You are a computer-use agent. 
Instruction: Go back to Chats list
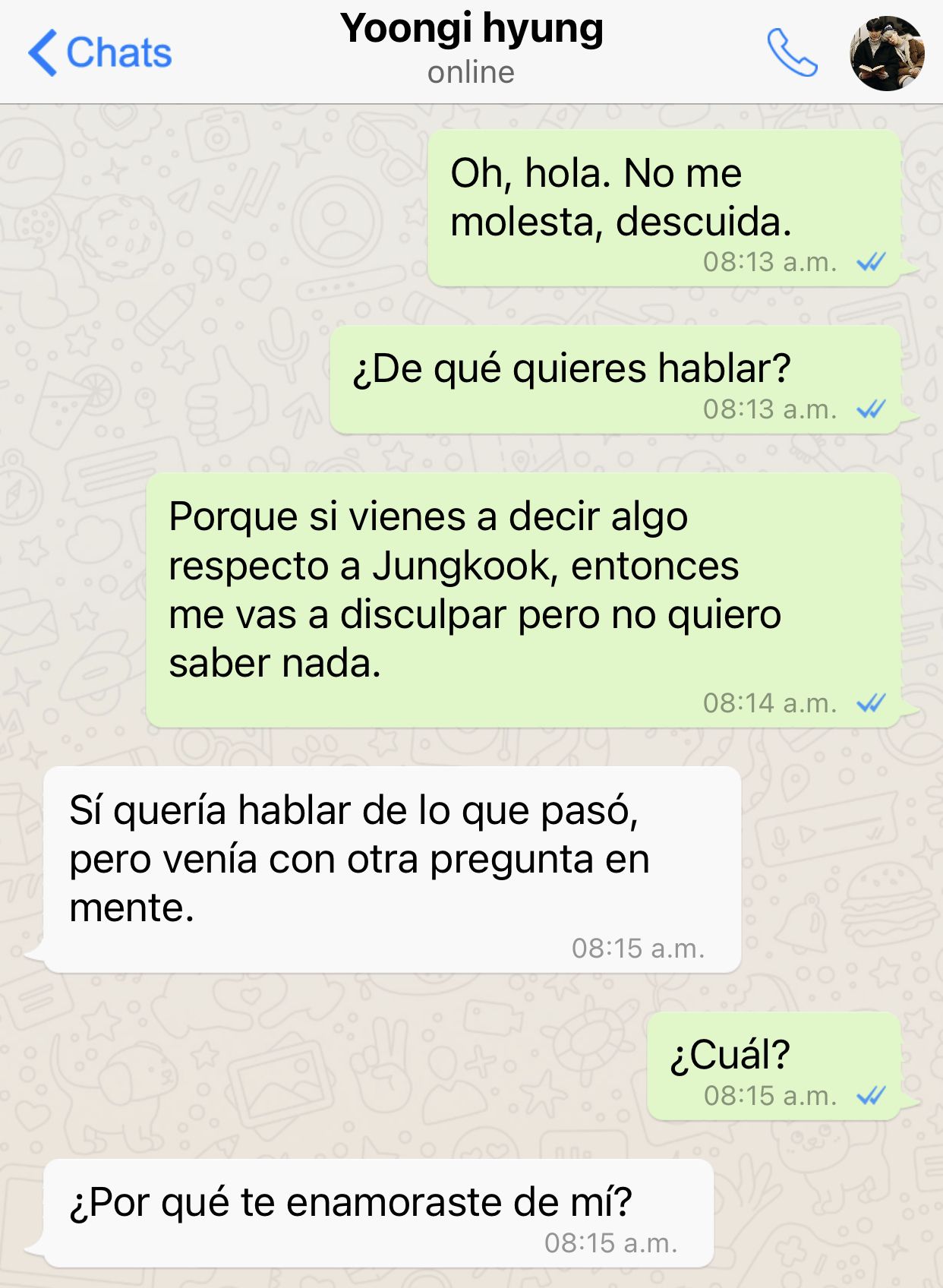click(x=100, y=52)
